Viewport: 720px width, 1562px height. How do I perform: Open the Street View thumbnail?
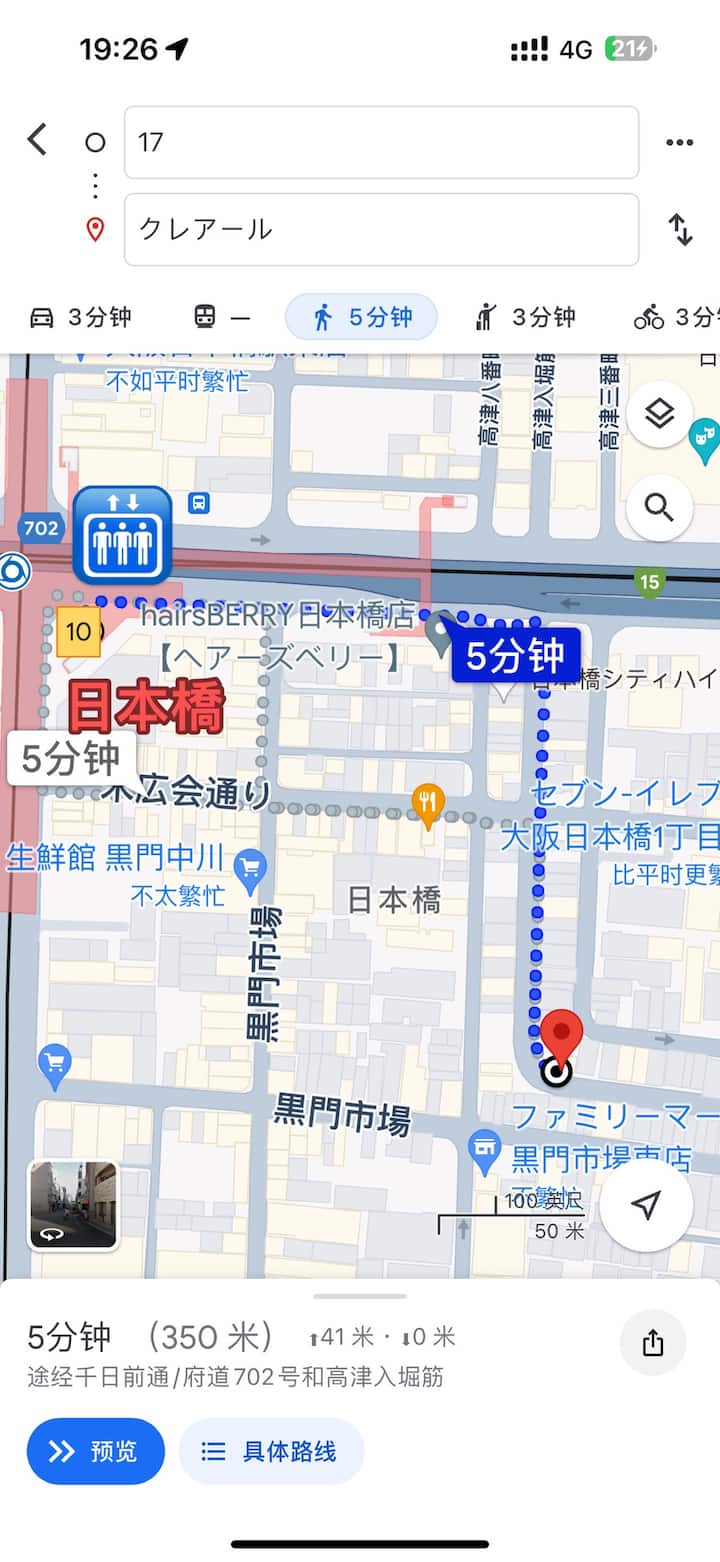point(73,1205)
